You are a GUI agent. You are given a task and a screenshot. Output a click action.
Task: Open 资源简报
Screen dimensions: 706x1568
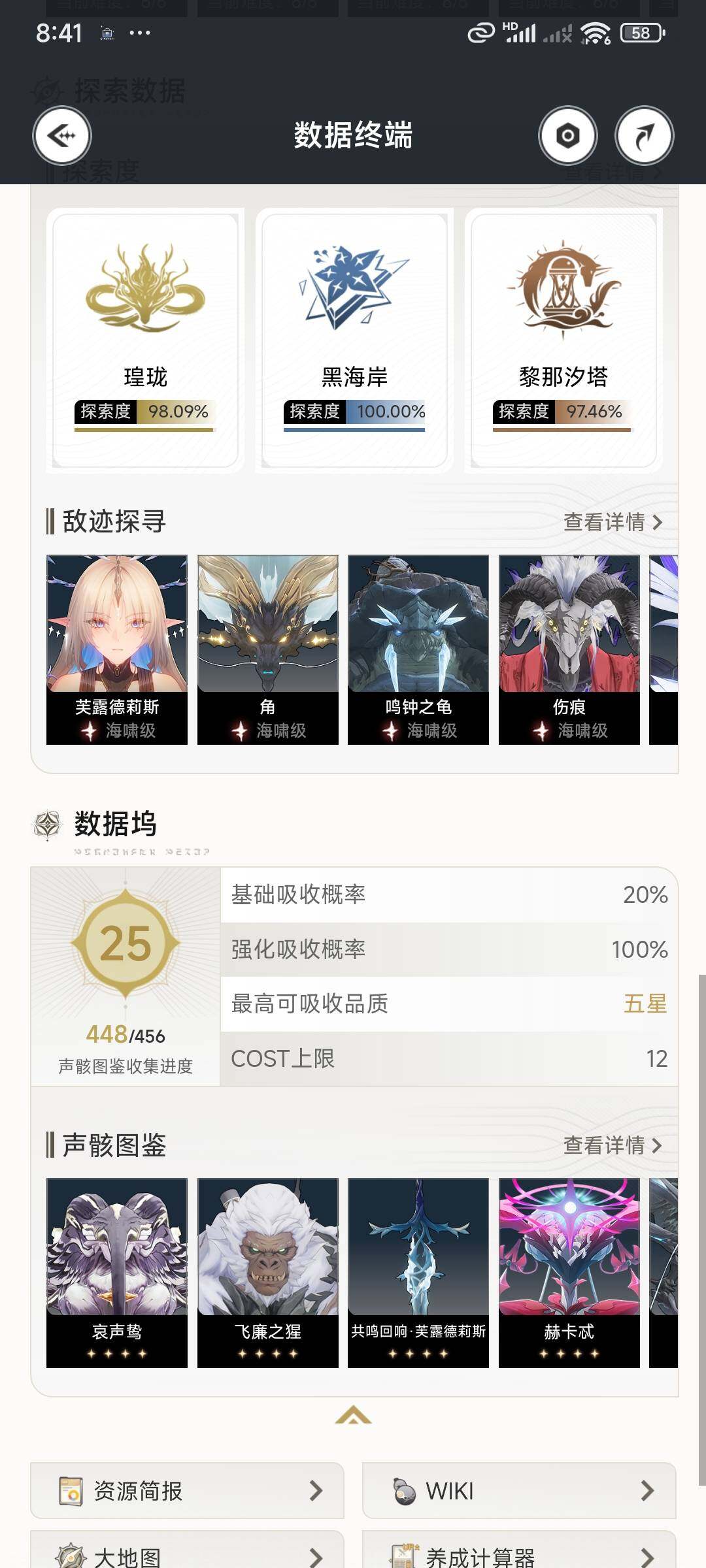click(187, 1490)
